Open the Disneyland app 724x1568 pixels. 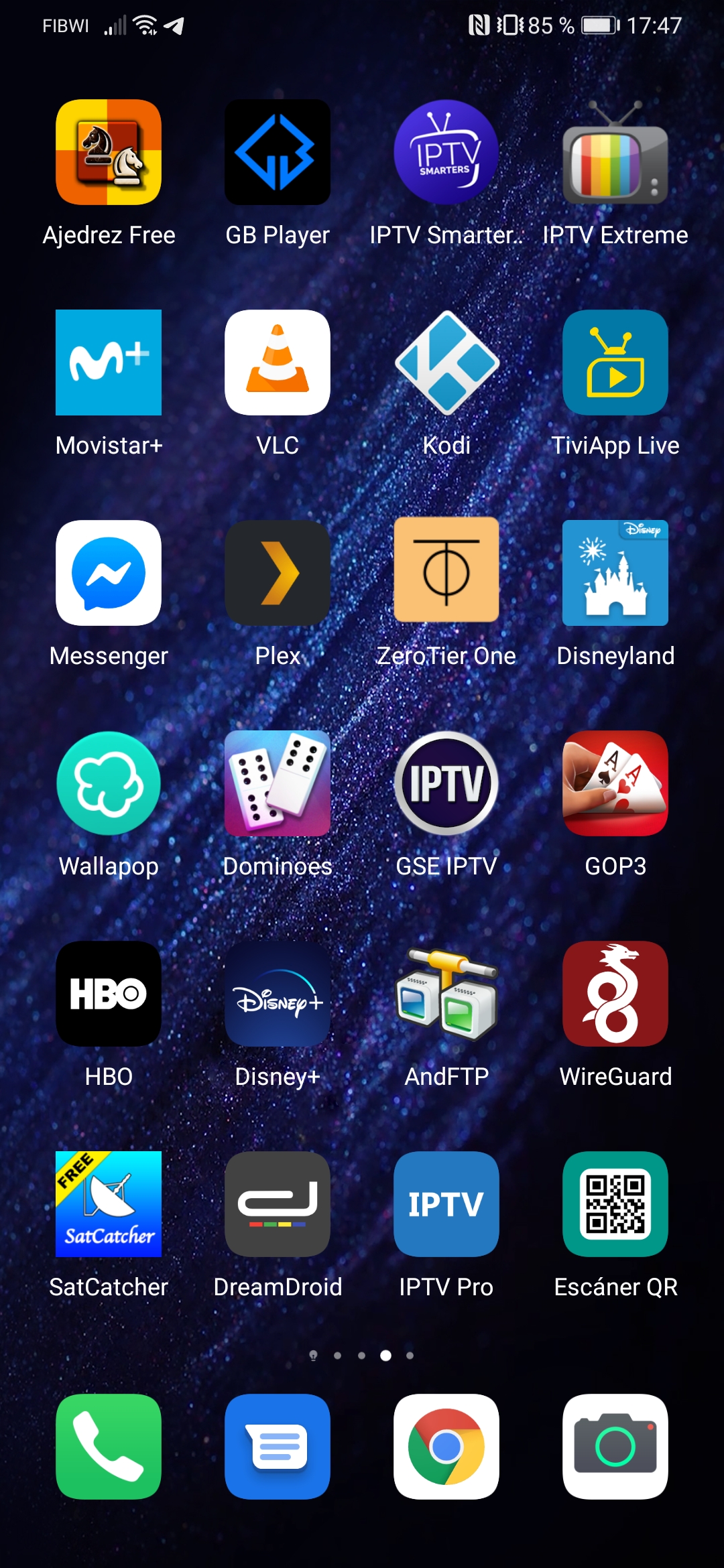pos(615,573)
